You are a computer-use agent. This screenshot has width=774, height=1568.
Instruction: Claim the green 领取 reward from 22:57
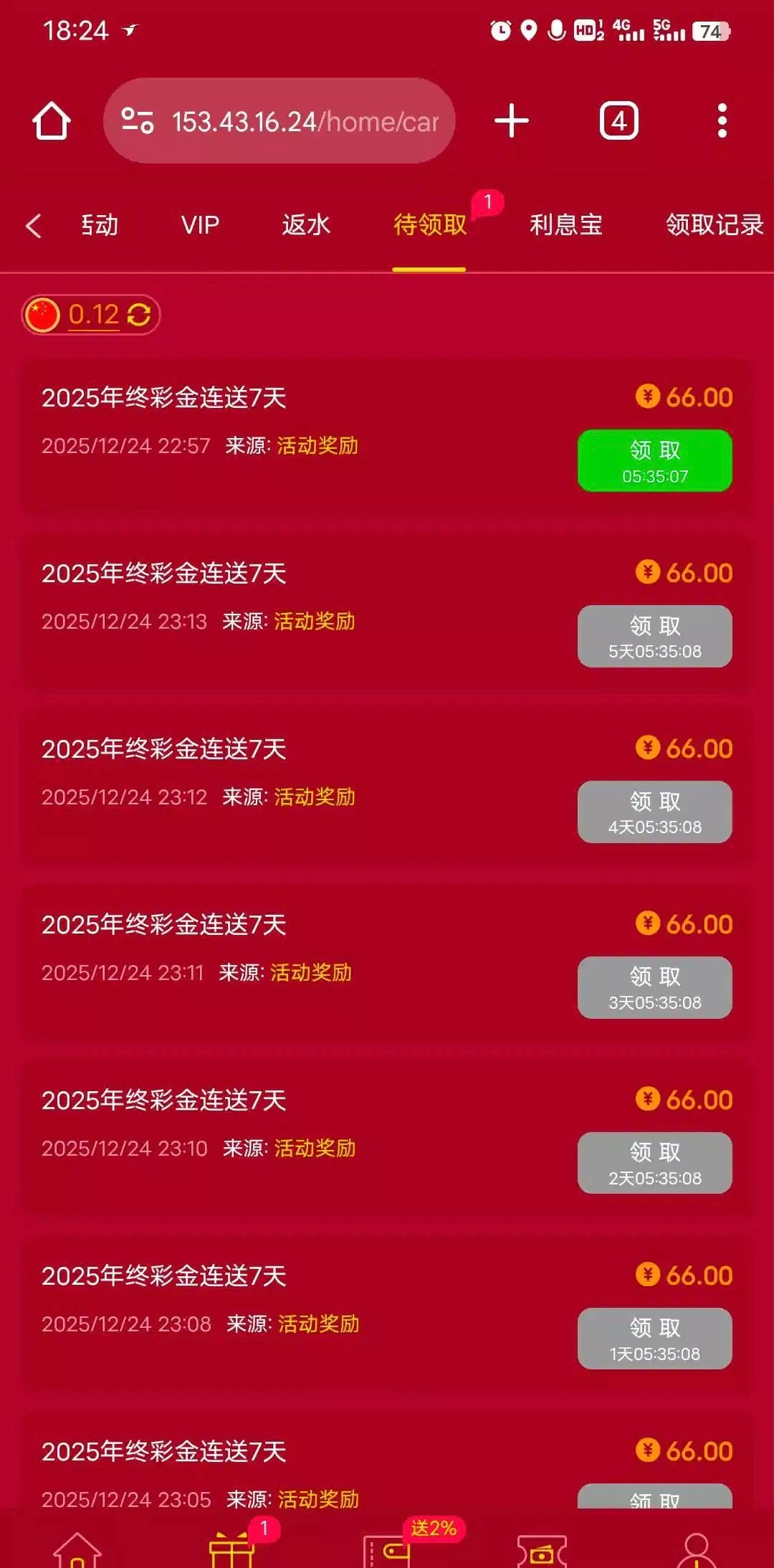654,460
